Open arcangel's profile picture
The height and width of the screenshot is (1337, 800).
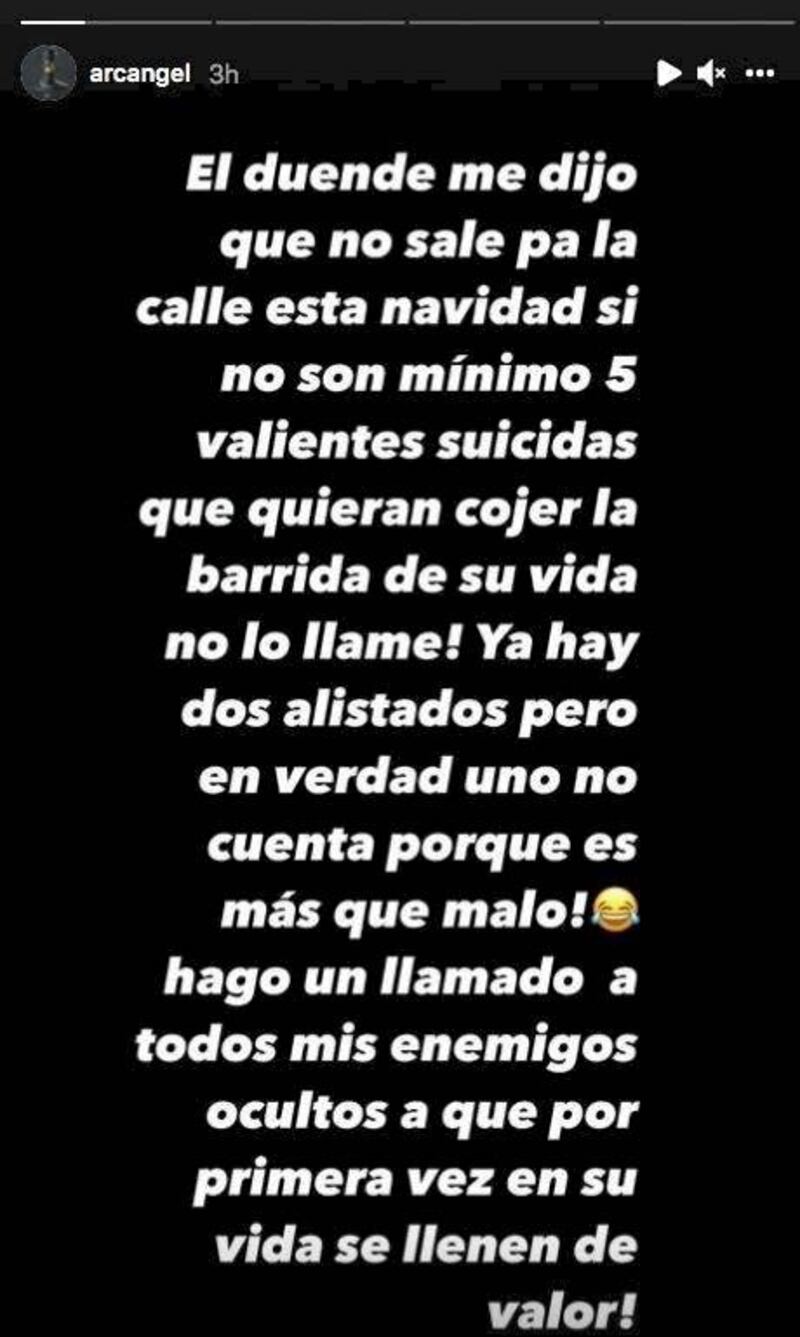point(48,73)
